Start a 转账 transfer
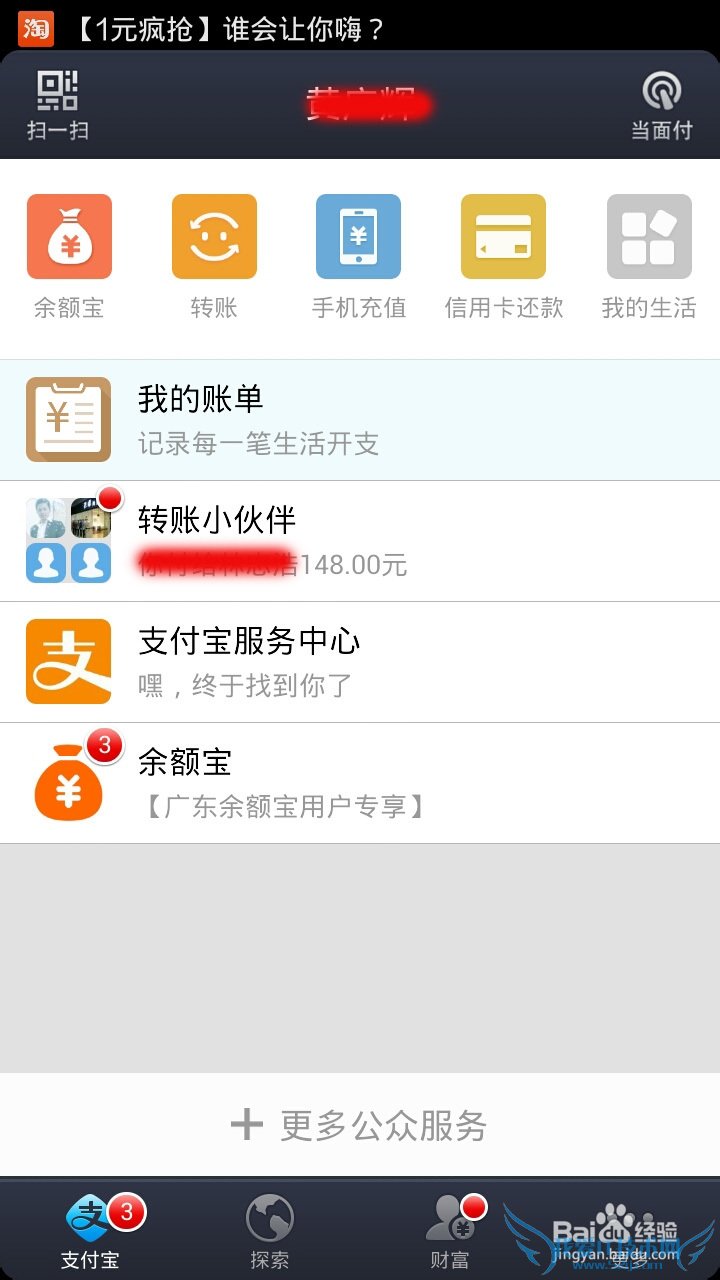Image resolution: width=720 pixels, height=1280 pixels. (x=214, y=256)
